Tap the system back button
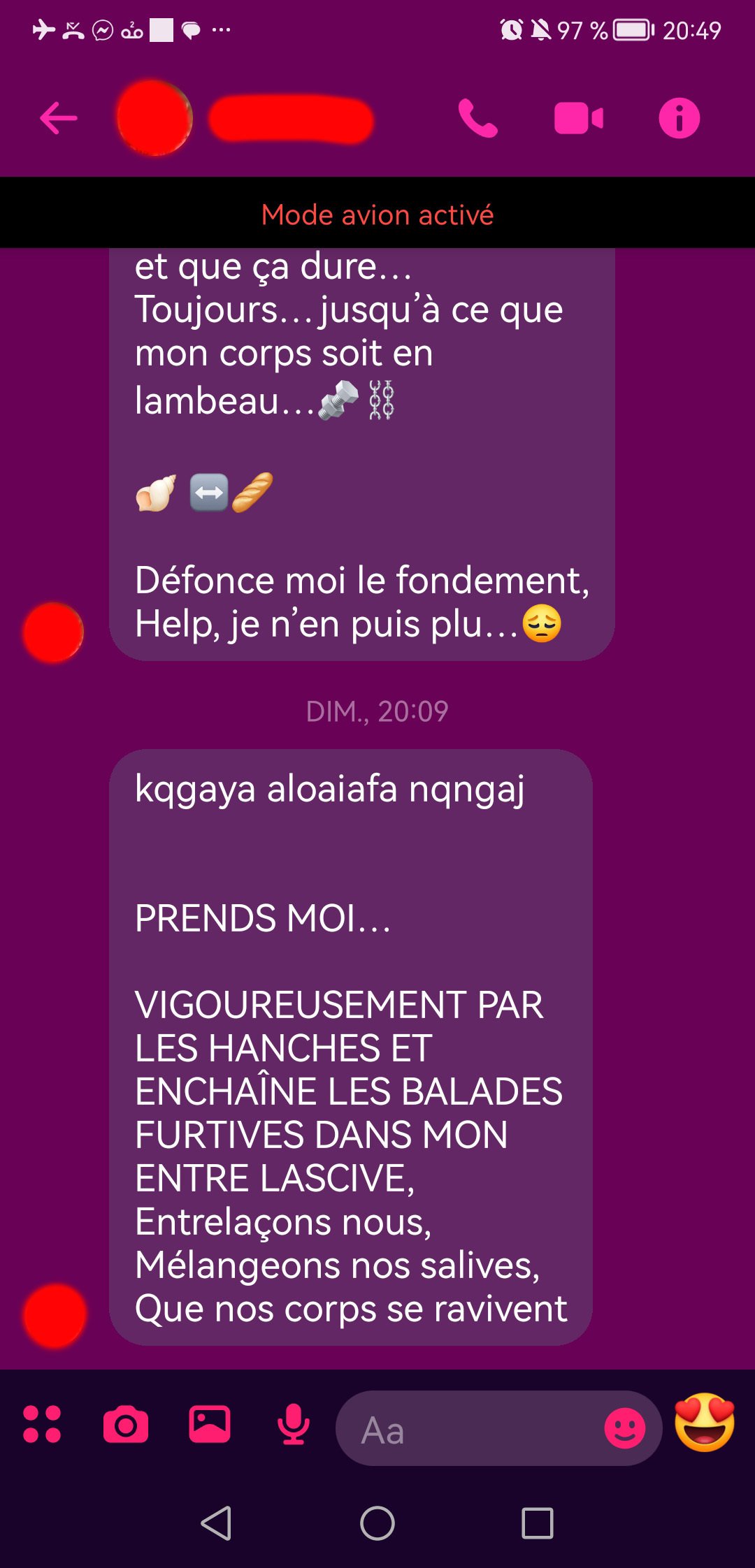755x1568 pixels. click(x=216, y=1523)
